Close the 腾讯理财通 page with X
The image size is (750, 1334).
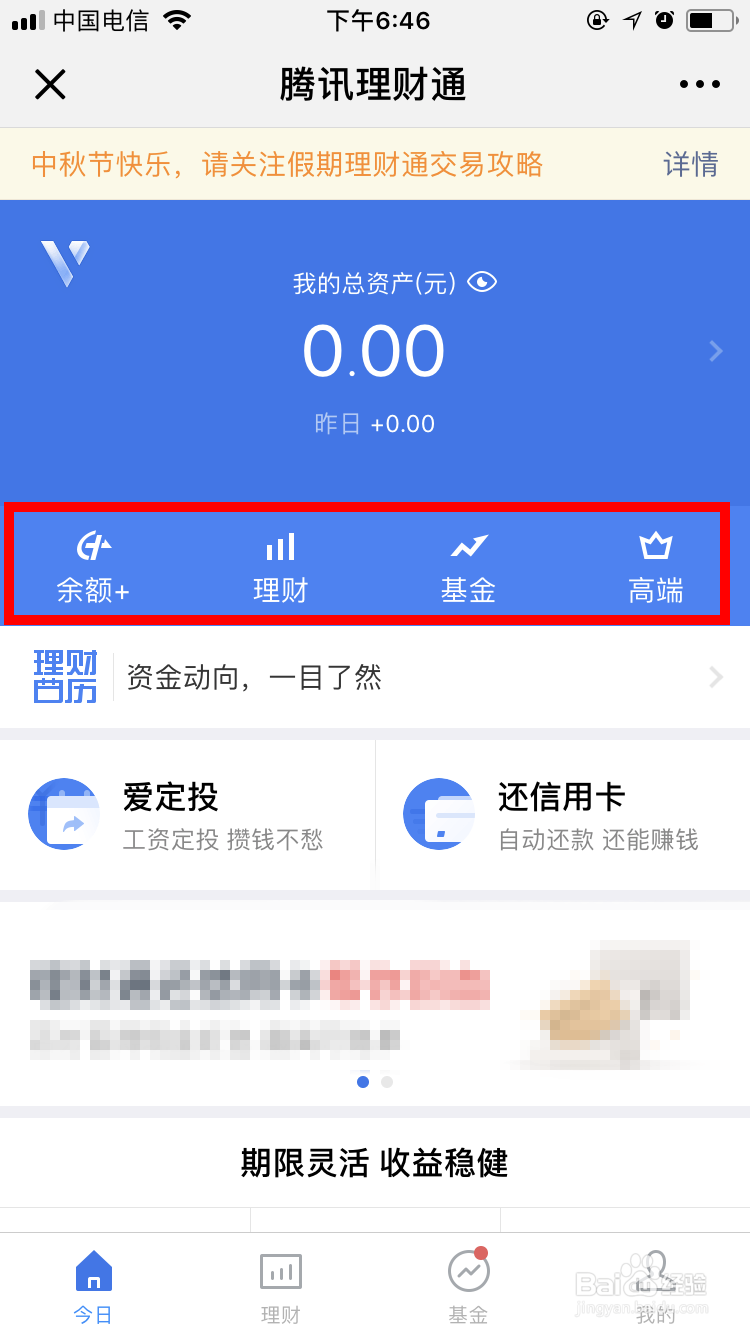50,84
